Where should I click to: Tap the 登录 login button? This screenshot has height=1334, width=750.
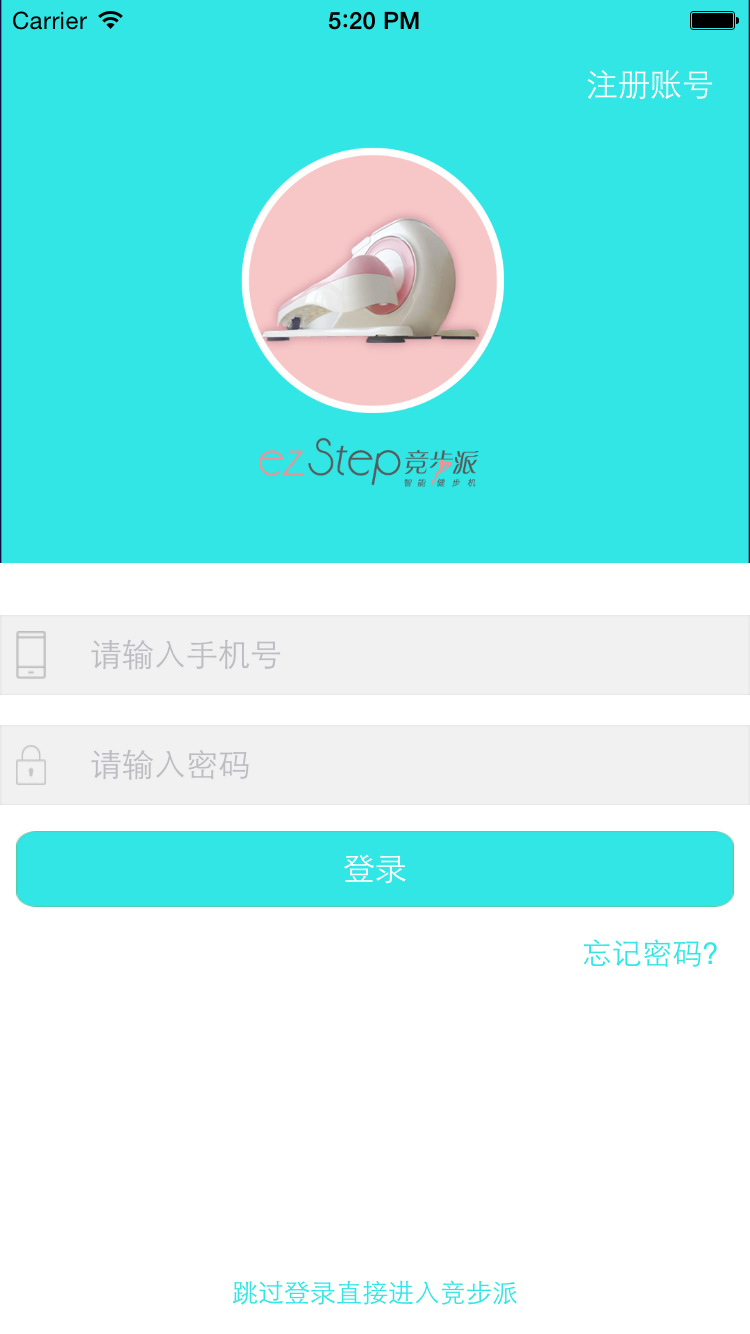coord(375,869)
